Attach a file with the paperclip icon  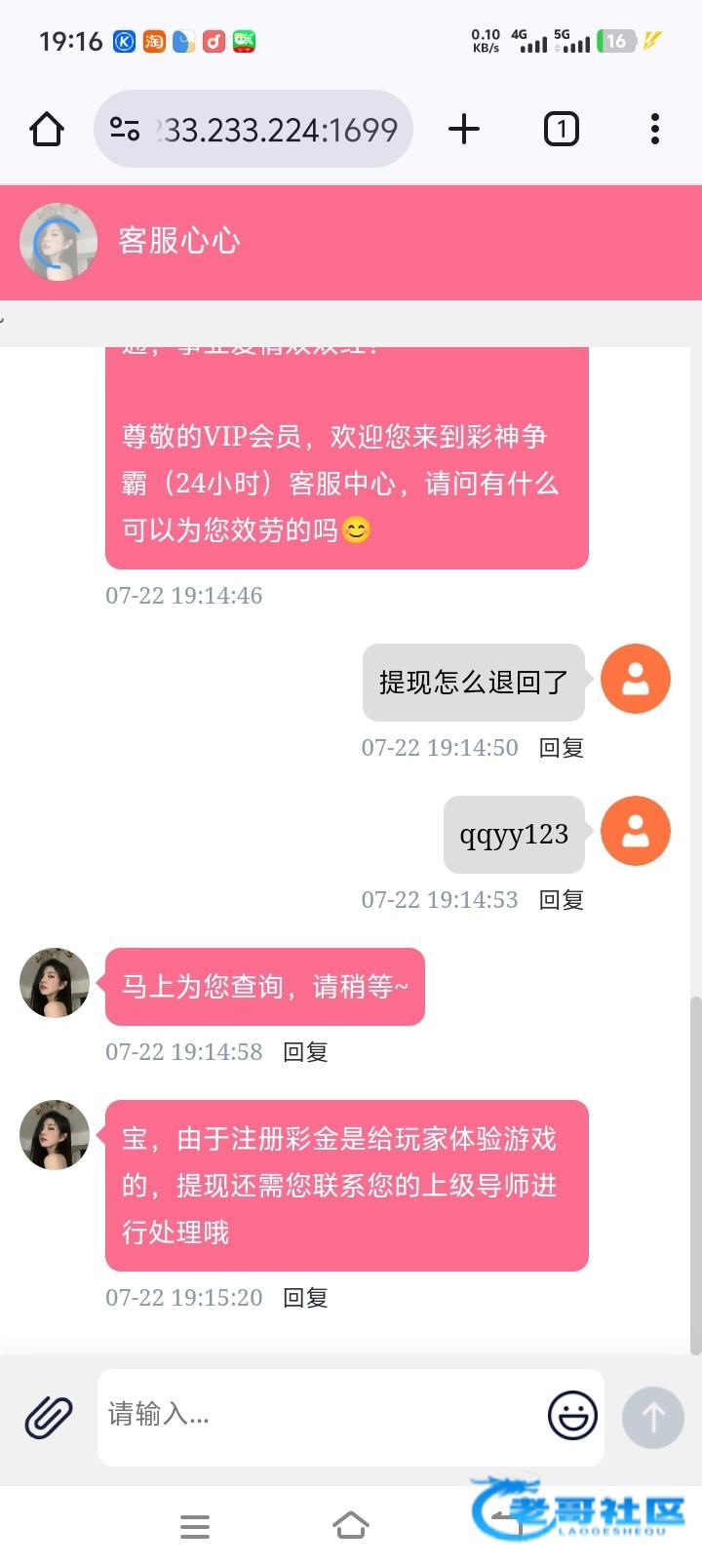tap(49, 1417)
